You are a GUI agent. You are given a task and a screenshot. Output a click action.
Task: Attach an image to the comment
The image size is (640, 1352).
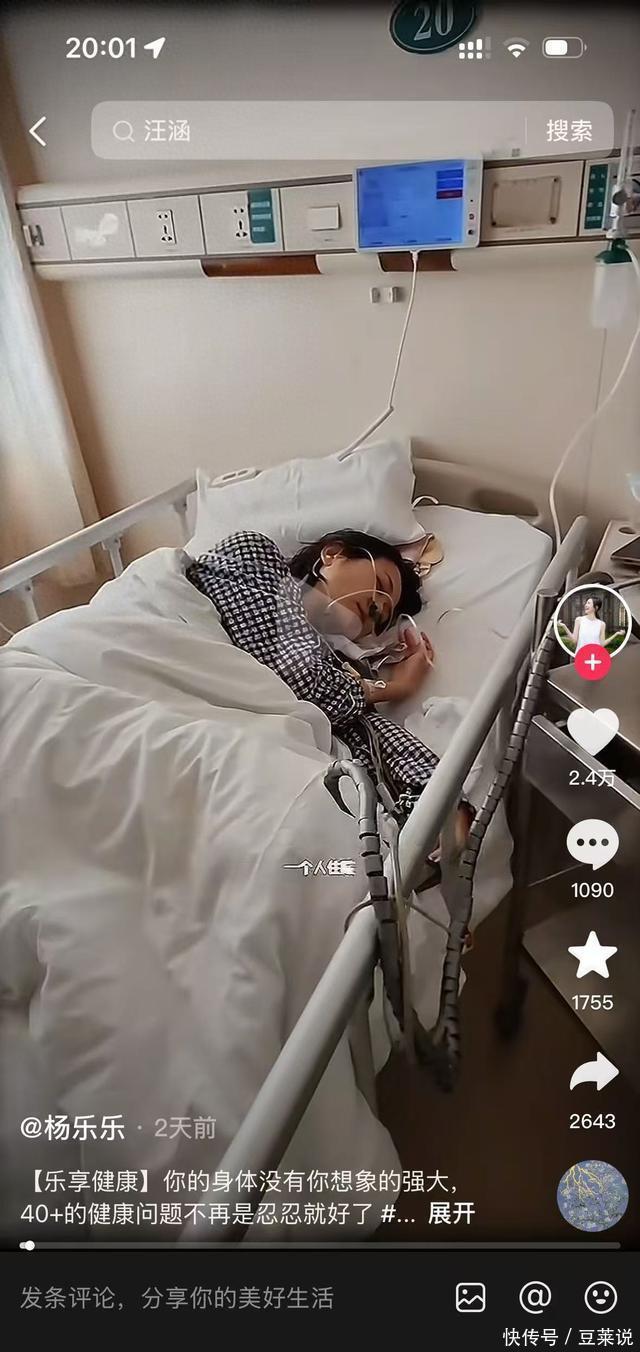[x=470, y=1298]
